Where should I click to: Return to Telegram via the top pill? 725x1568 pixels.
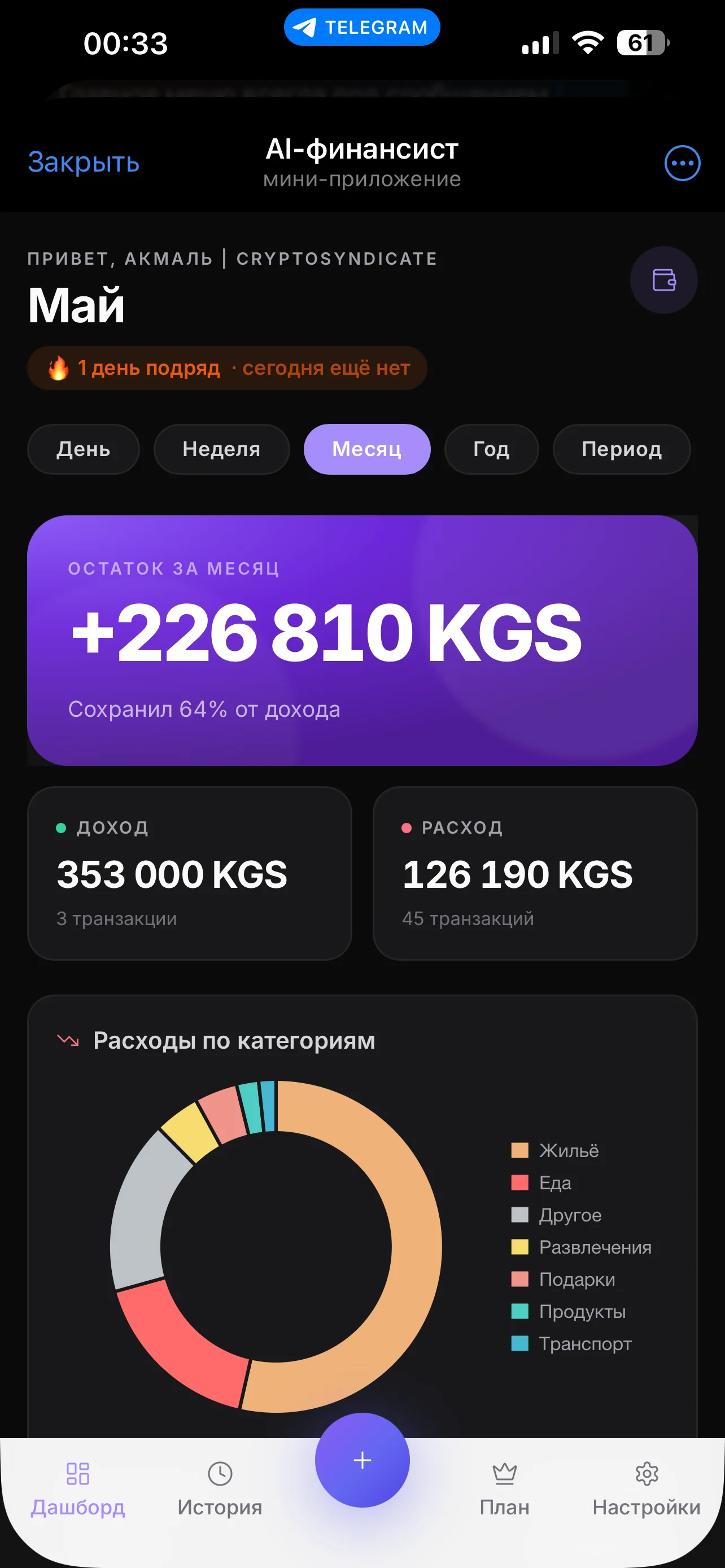[362, 28]
